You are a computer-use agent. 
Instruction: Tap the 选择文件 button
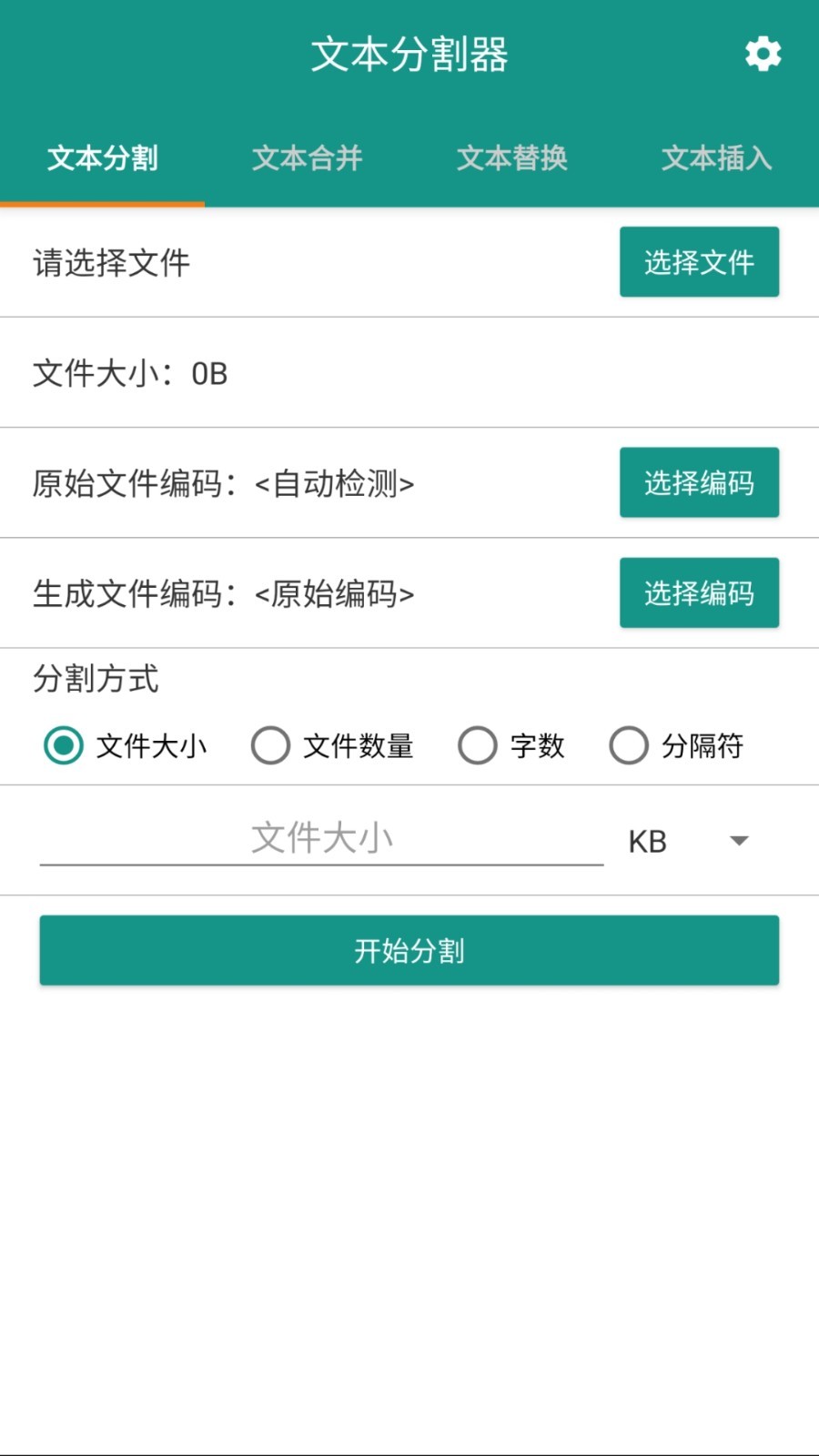699,262
